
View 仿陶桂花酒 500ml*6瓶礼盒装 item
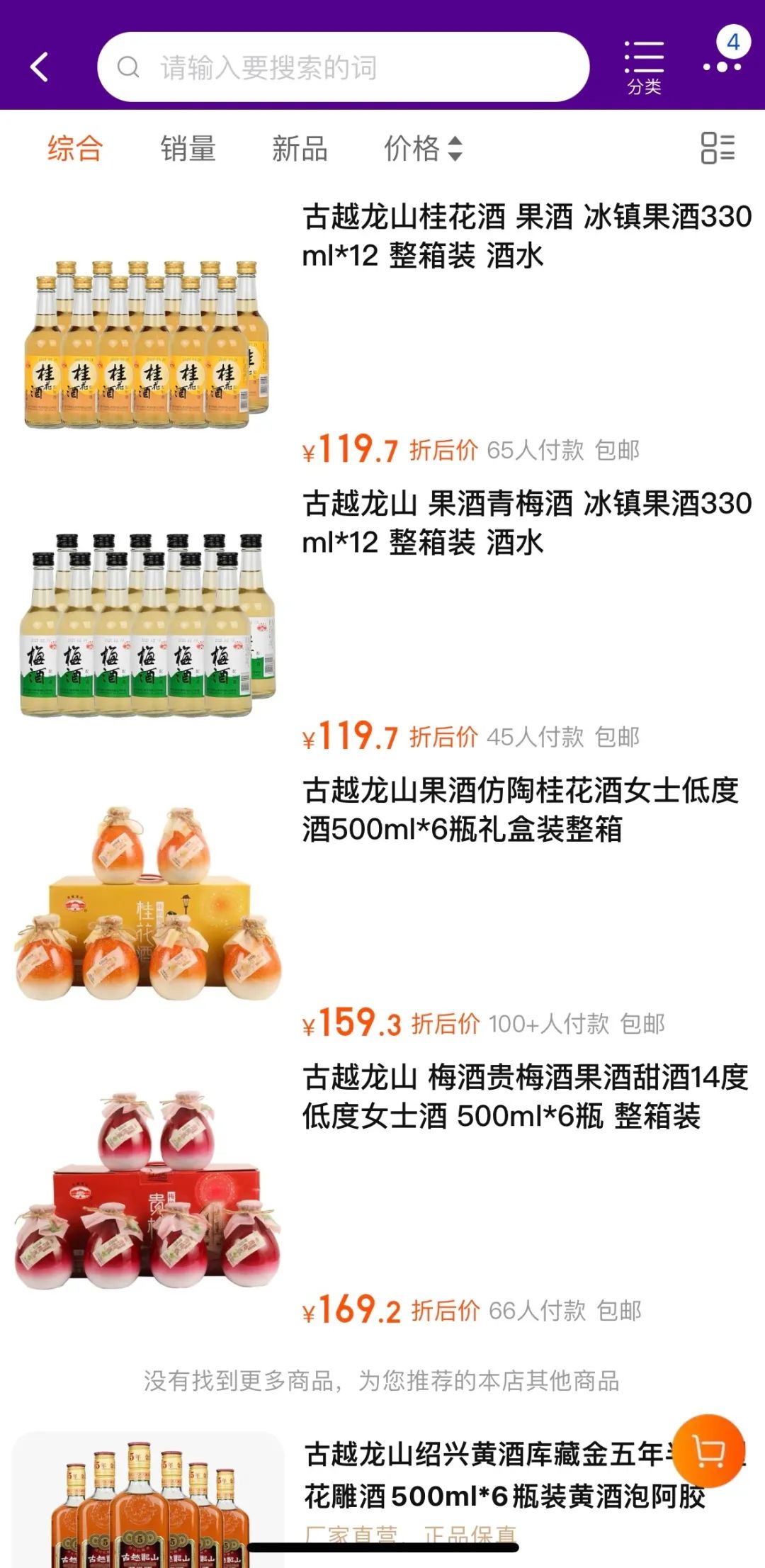pyautogui.click(x=521, y=809)
